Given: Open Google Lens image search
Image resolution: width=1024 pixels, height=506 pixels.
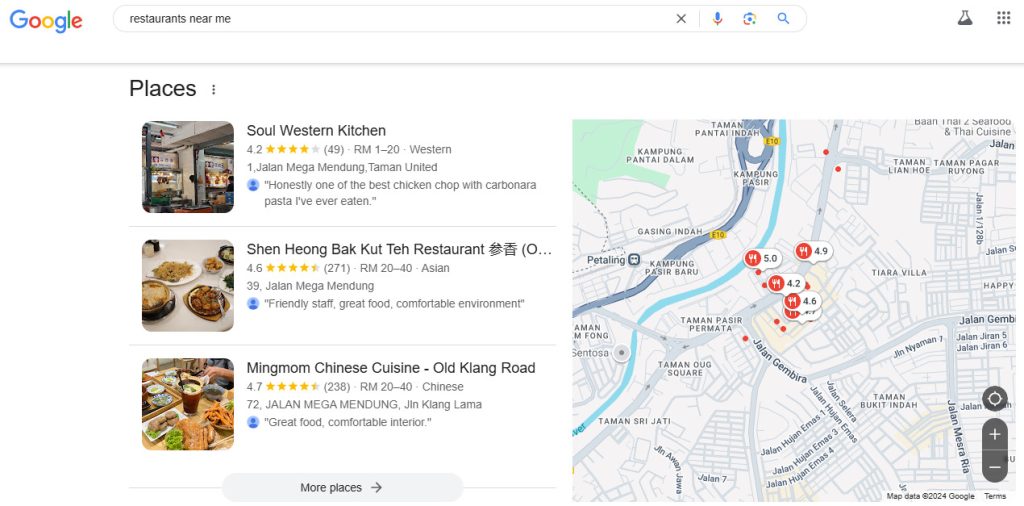Looking at the screenshot, I should pyautogui.click(x=749, y=19).
